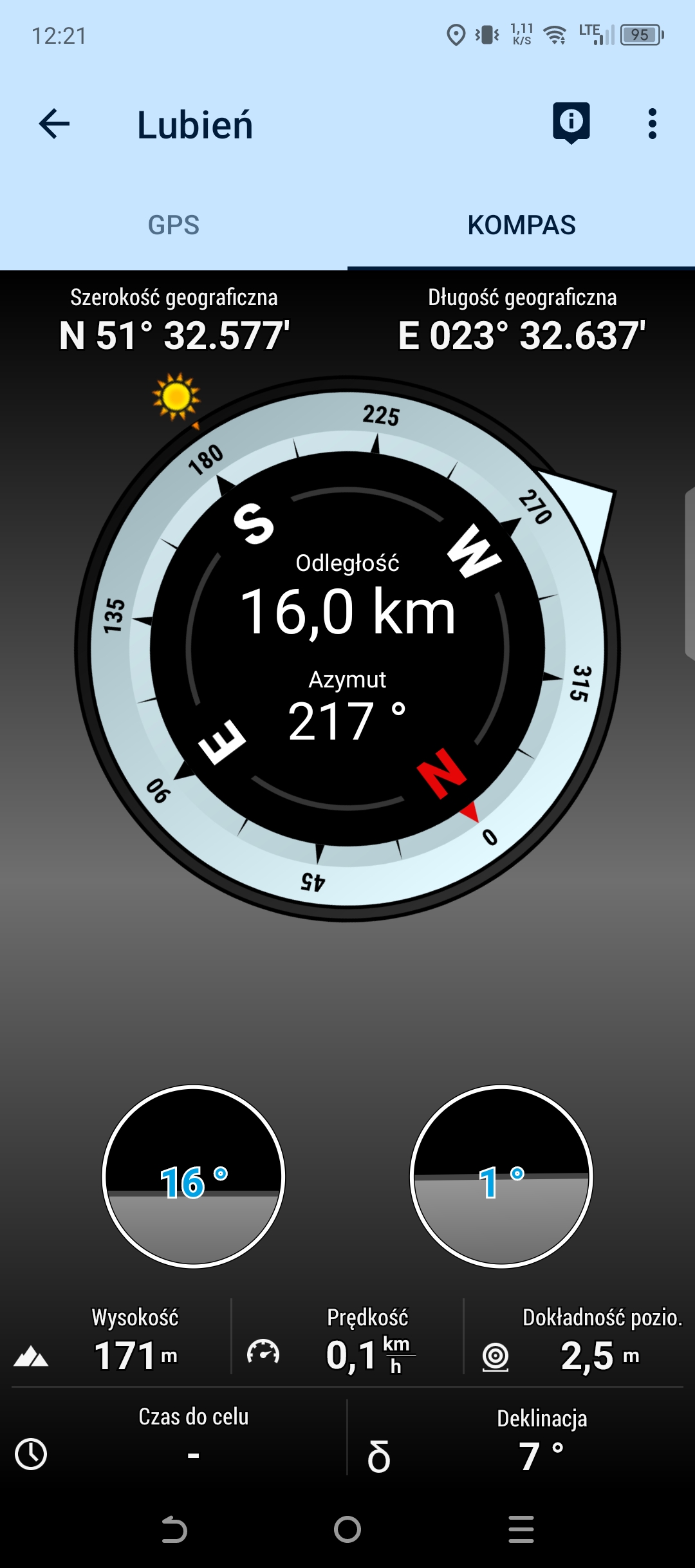The image size is (695, 1568).
Task: Select the KOMPAS tab
Action: (521, 225)
